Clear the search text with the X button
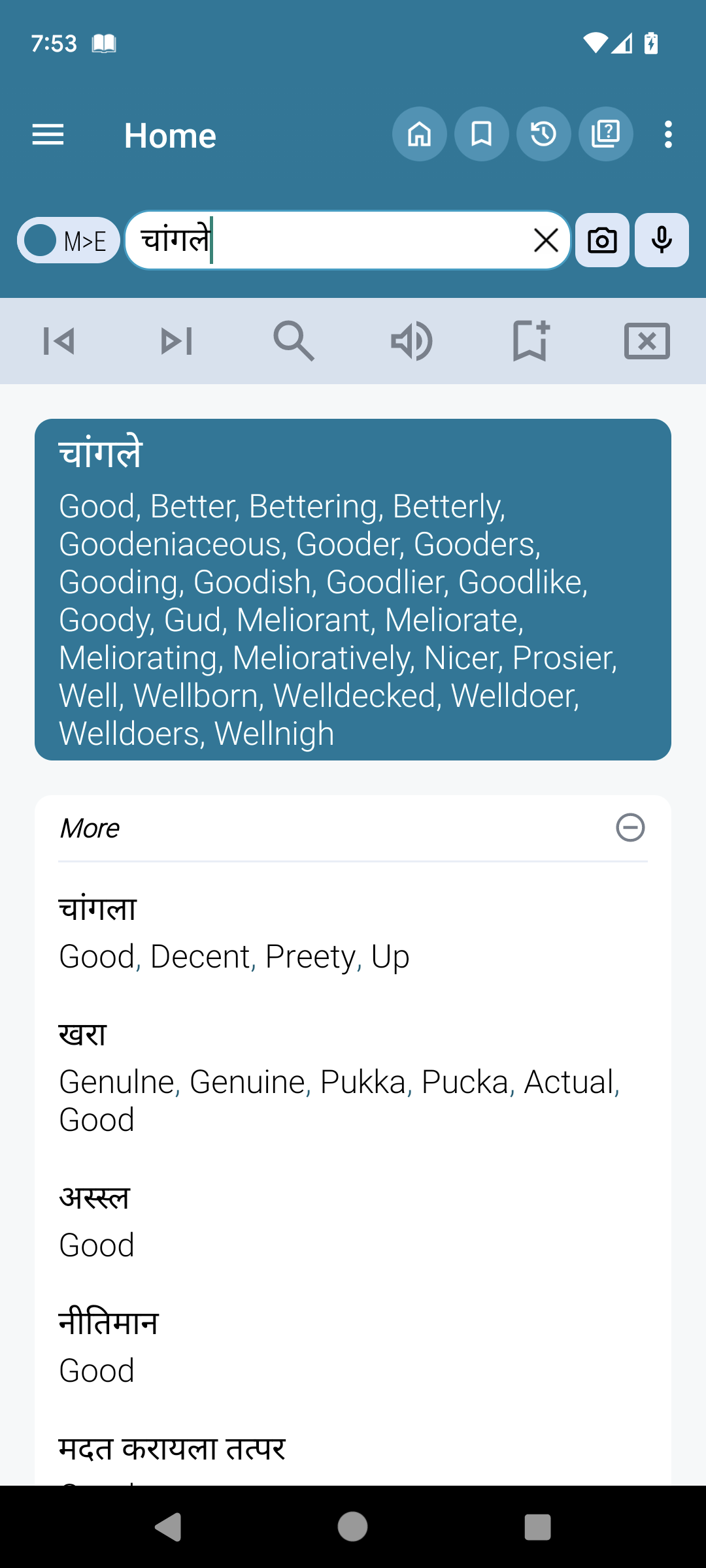The height and width of the screenshot is (1568, 706). point(545,240)
